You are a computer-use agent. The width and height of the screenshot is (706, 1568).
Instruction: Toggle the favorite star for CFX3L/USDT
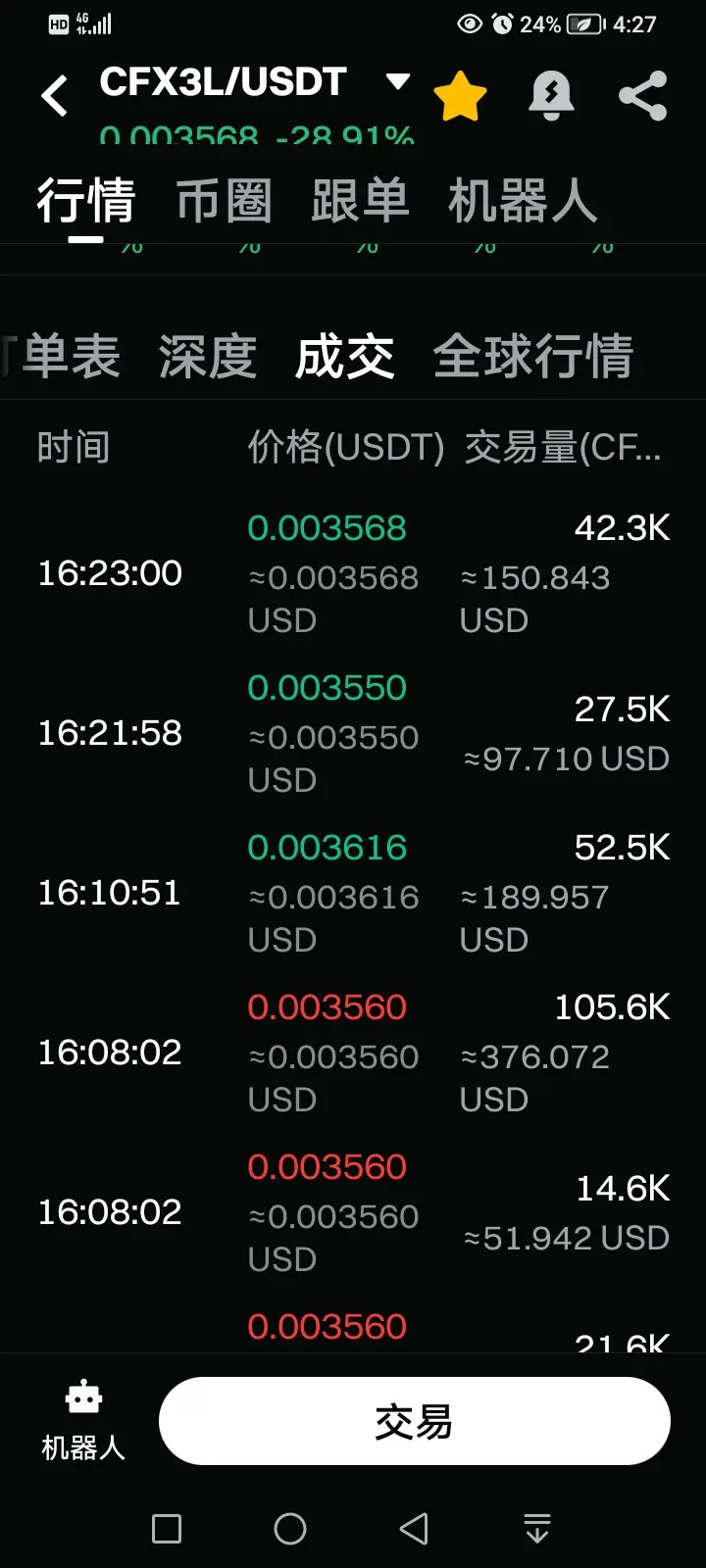(460, 96)
